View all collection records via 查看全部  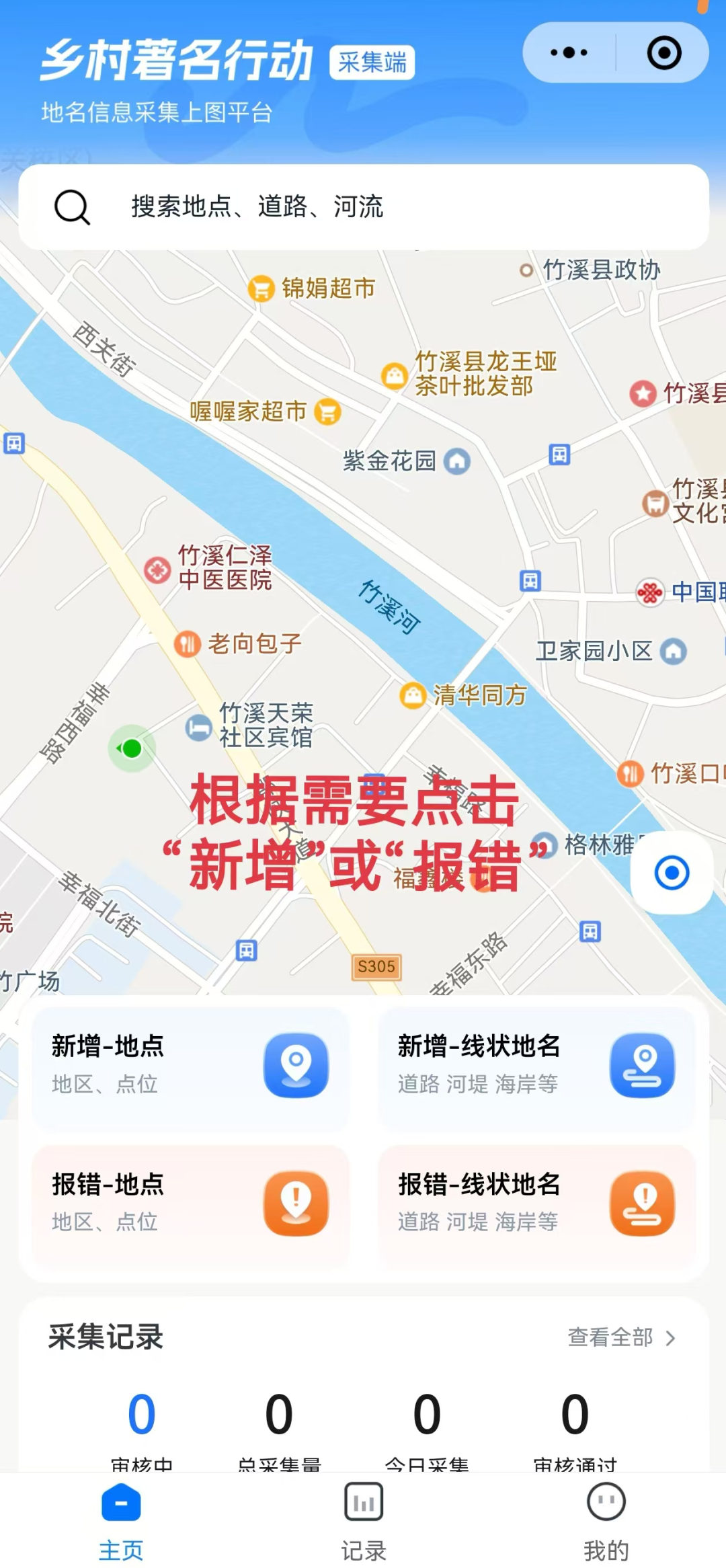[x=621, y=1337]
